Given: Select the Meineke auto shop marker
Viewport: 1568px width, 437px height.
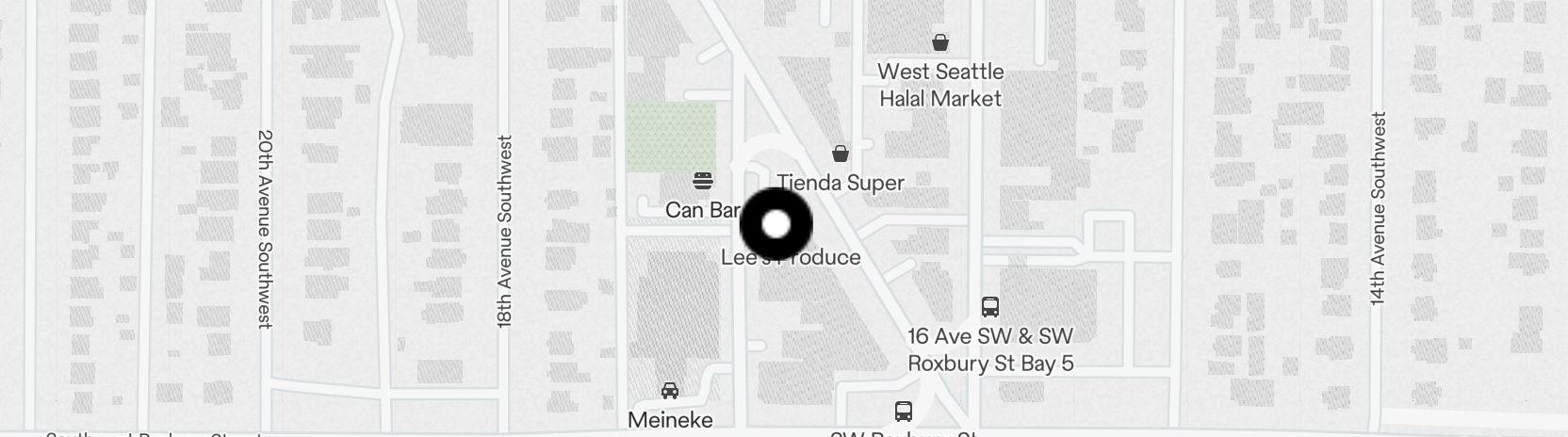Looking at the screenshot, I should click(670, 391).
